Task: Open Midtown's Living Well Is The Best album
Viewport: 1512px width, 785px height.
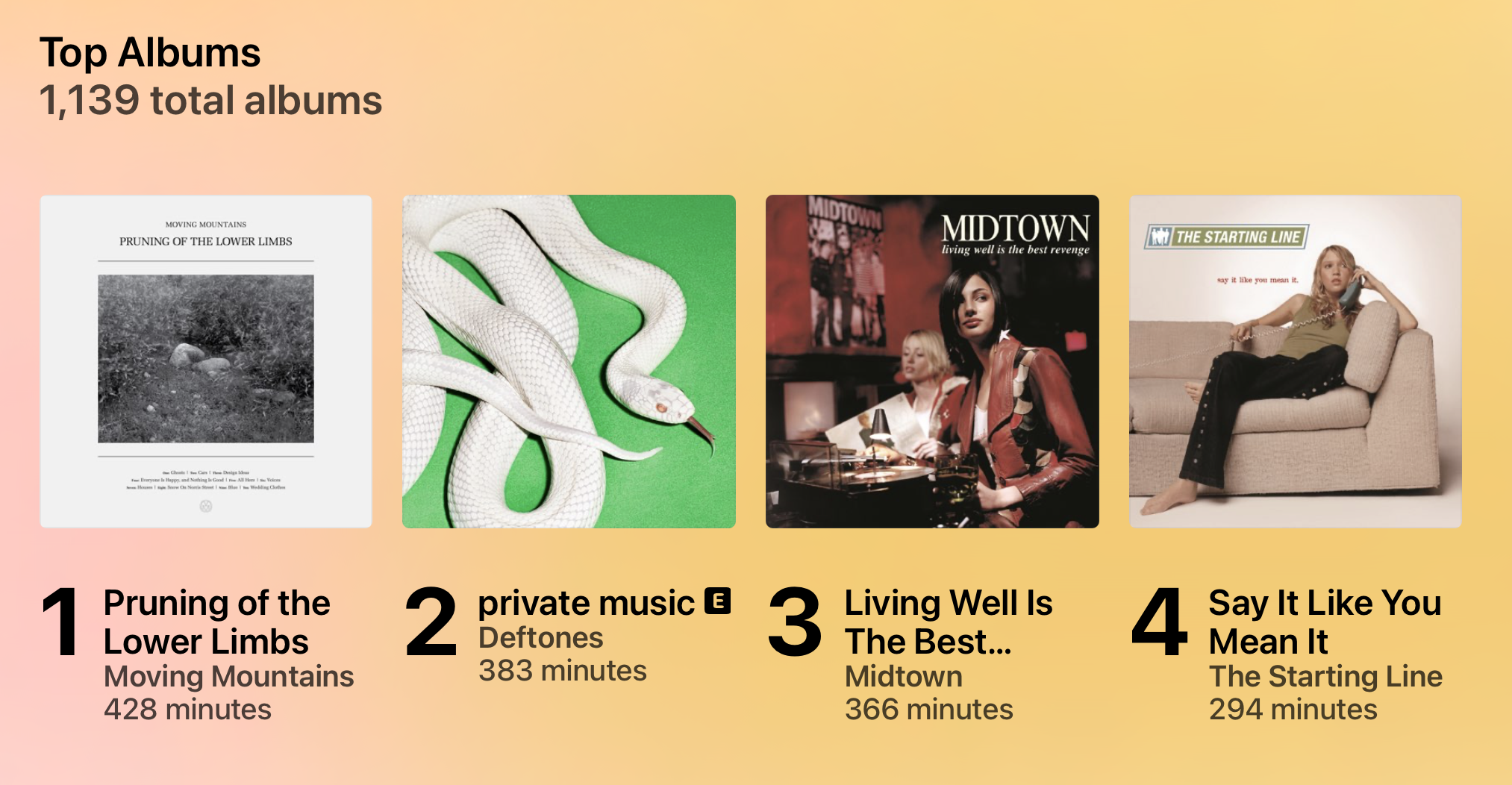Action: 932,362
